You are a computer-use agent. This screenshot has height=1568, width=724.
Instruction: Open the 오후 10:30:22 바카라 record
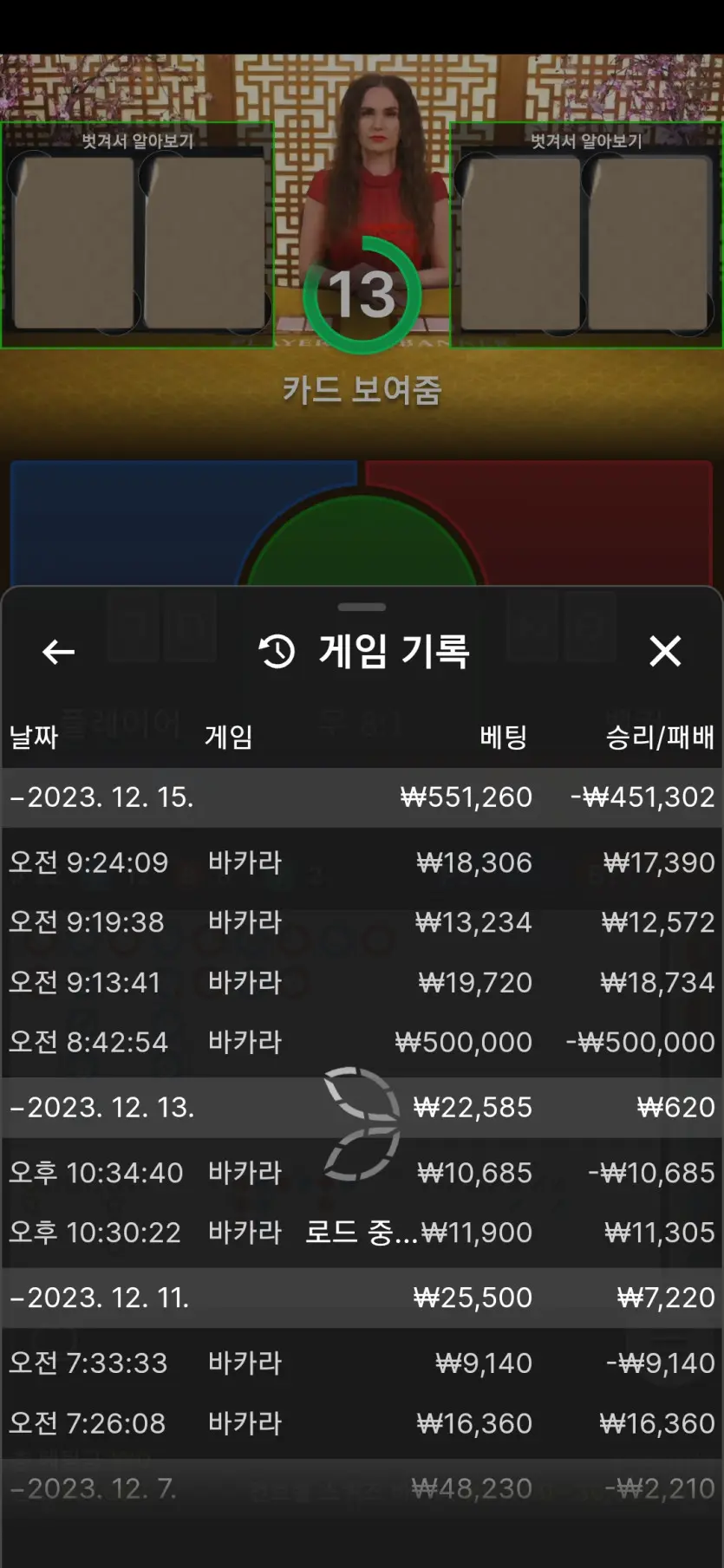coord(362,1233)
